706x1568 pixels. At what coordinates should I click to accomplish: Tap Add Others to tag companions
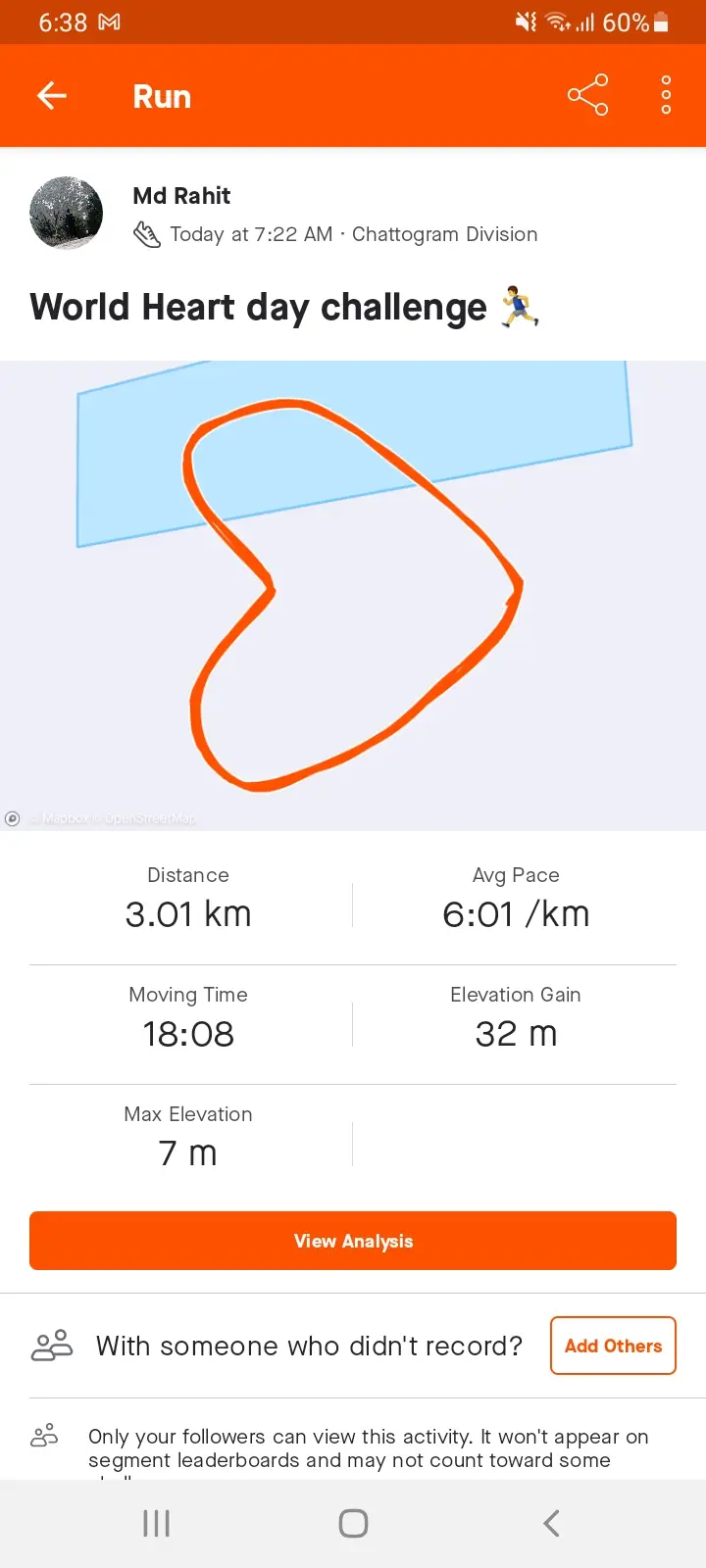coord(613,1346)
